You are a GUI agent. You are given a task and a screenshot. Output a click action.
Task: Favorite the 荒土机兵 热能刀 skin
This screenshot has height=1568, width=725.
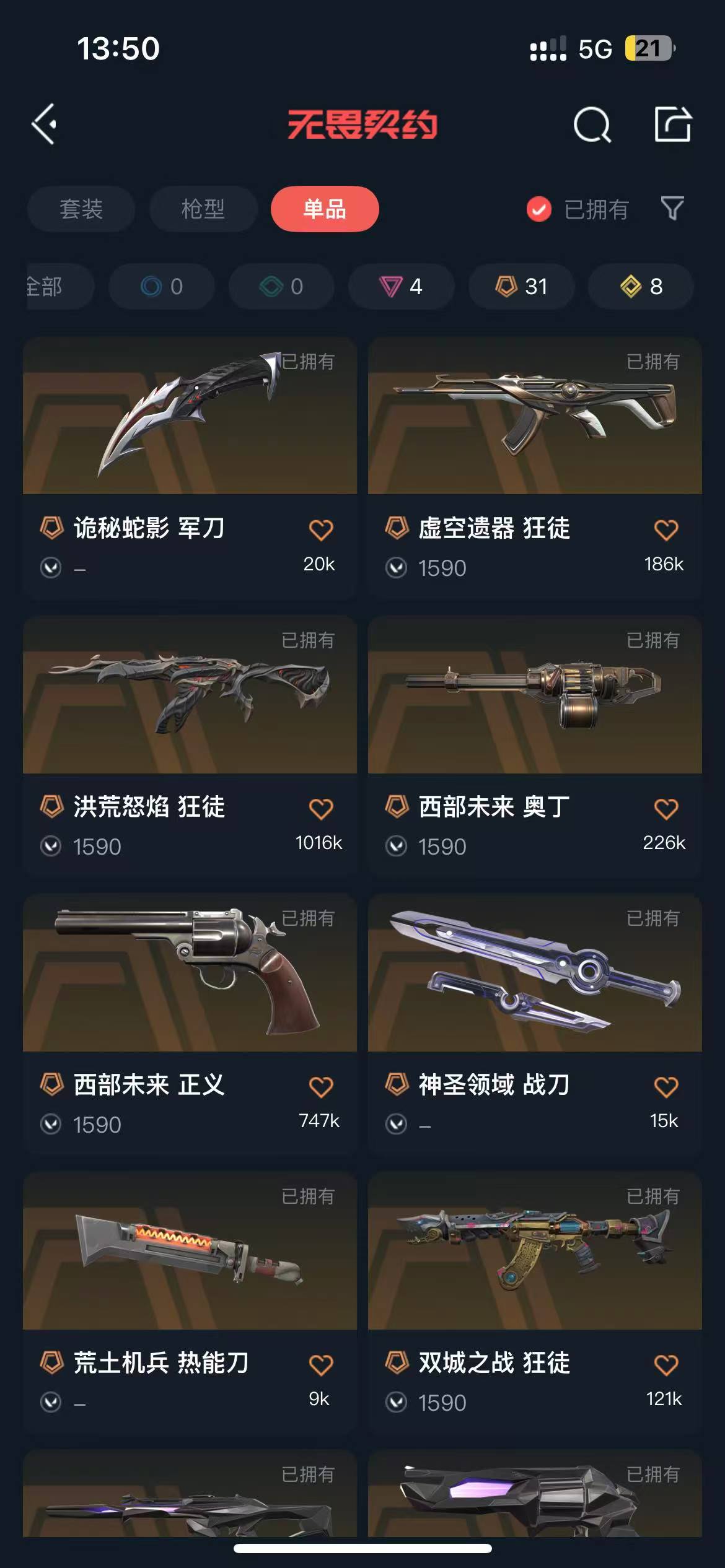tap(321, 1365)
